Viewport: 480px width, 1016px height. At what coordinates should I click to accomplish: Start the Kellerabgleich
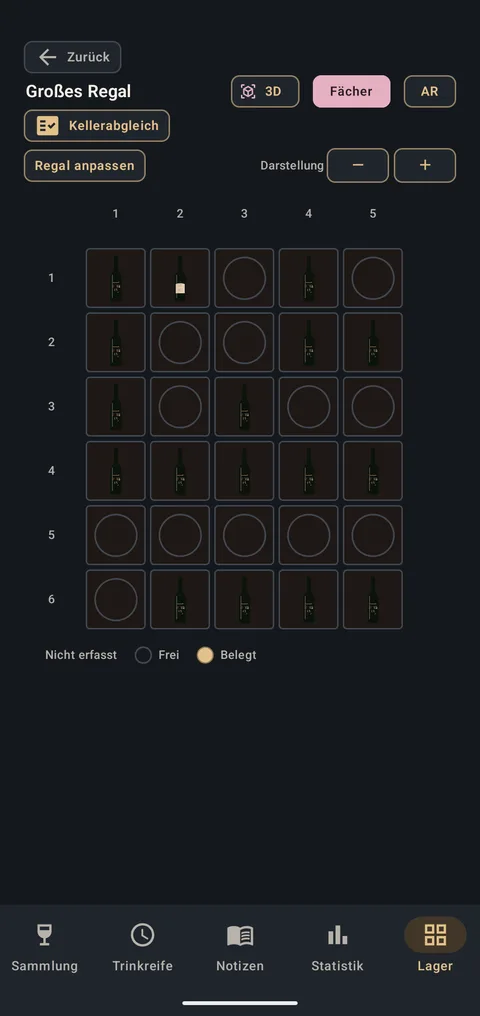[x=97, y=126]
